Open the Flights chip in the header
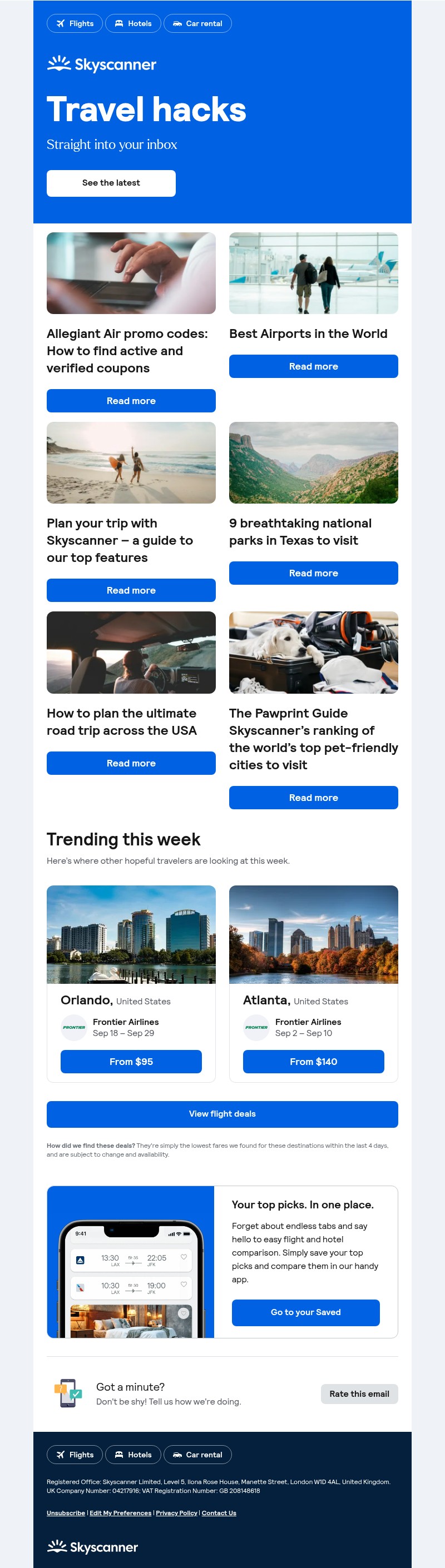 tap(75, 24)
